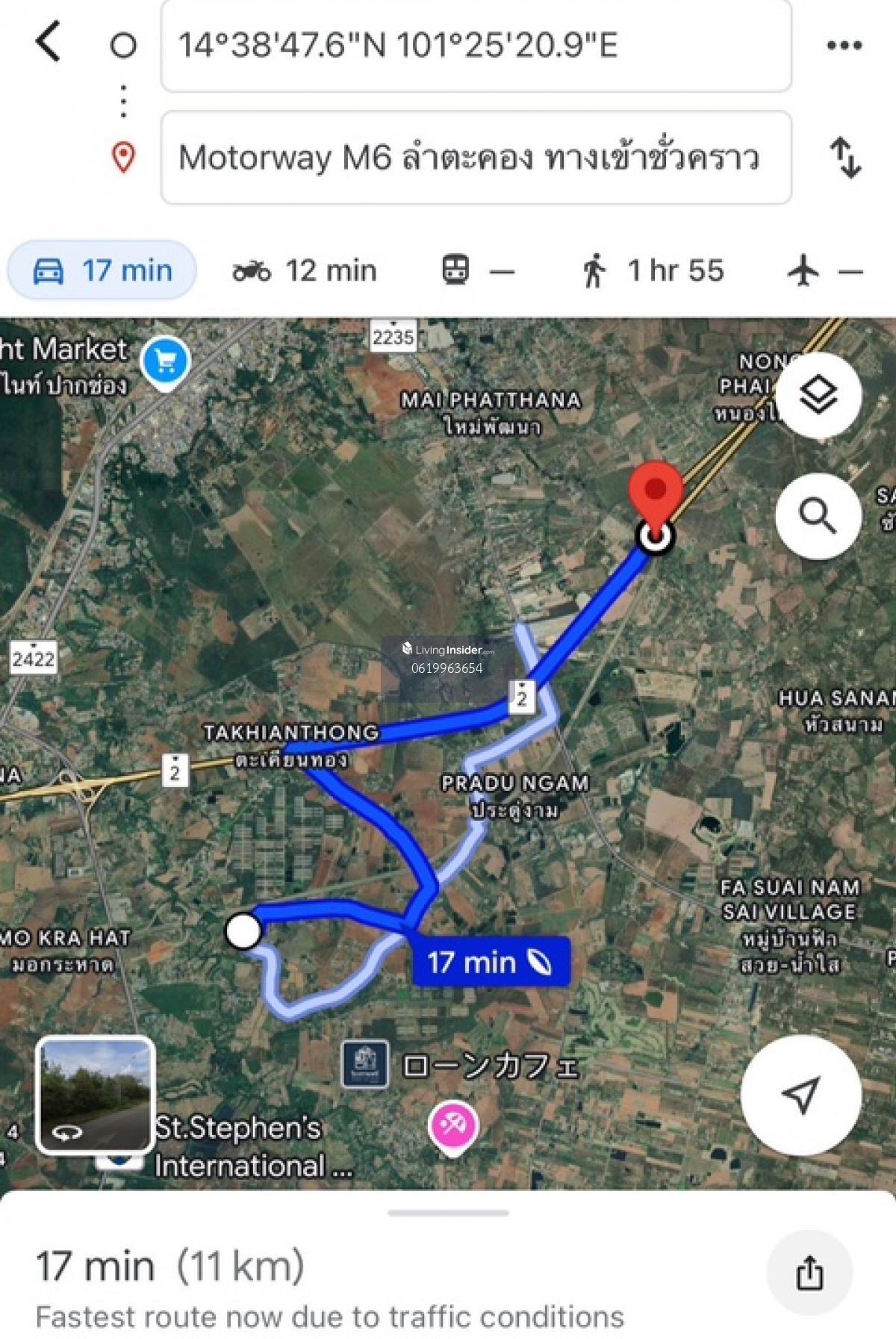Open the three-dot overflow menu
896x1339 pixels.
844,46
